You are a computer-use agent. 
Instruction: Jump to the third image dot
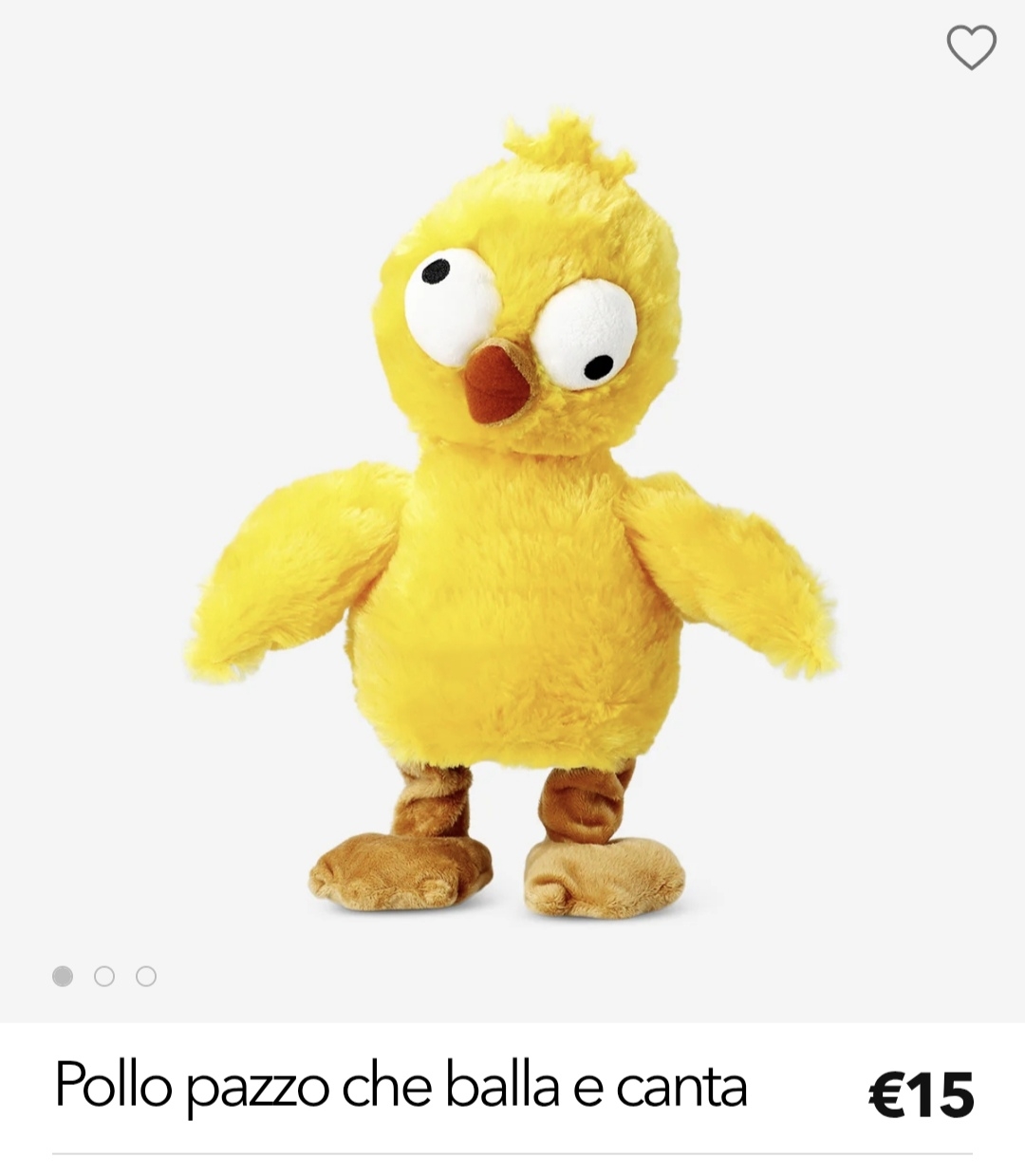point(145,976)
